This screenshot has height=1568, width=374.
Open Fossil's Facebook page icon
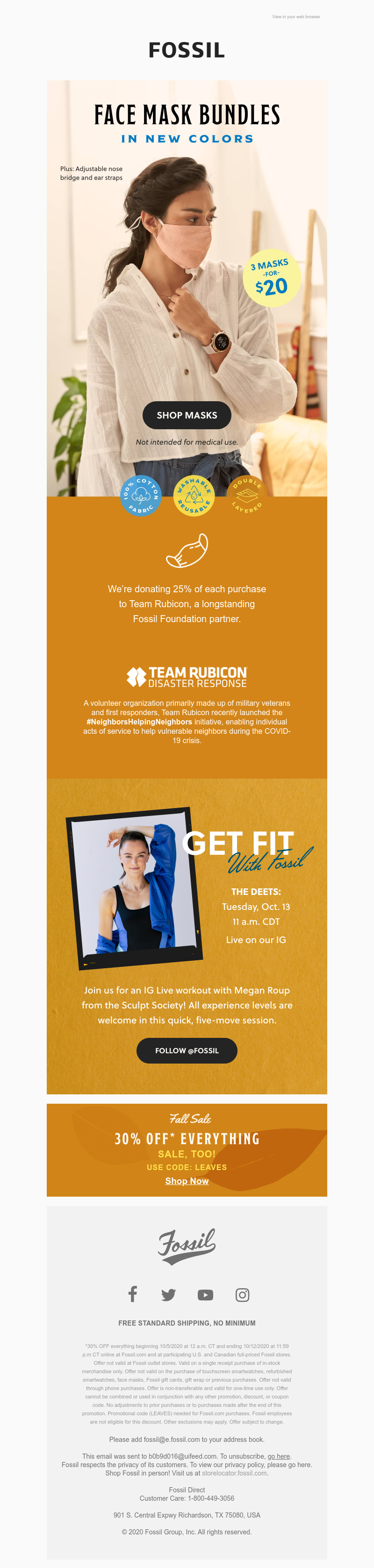pyautogui.click(x=132, y=1295)
